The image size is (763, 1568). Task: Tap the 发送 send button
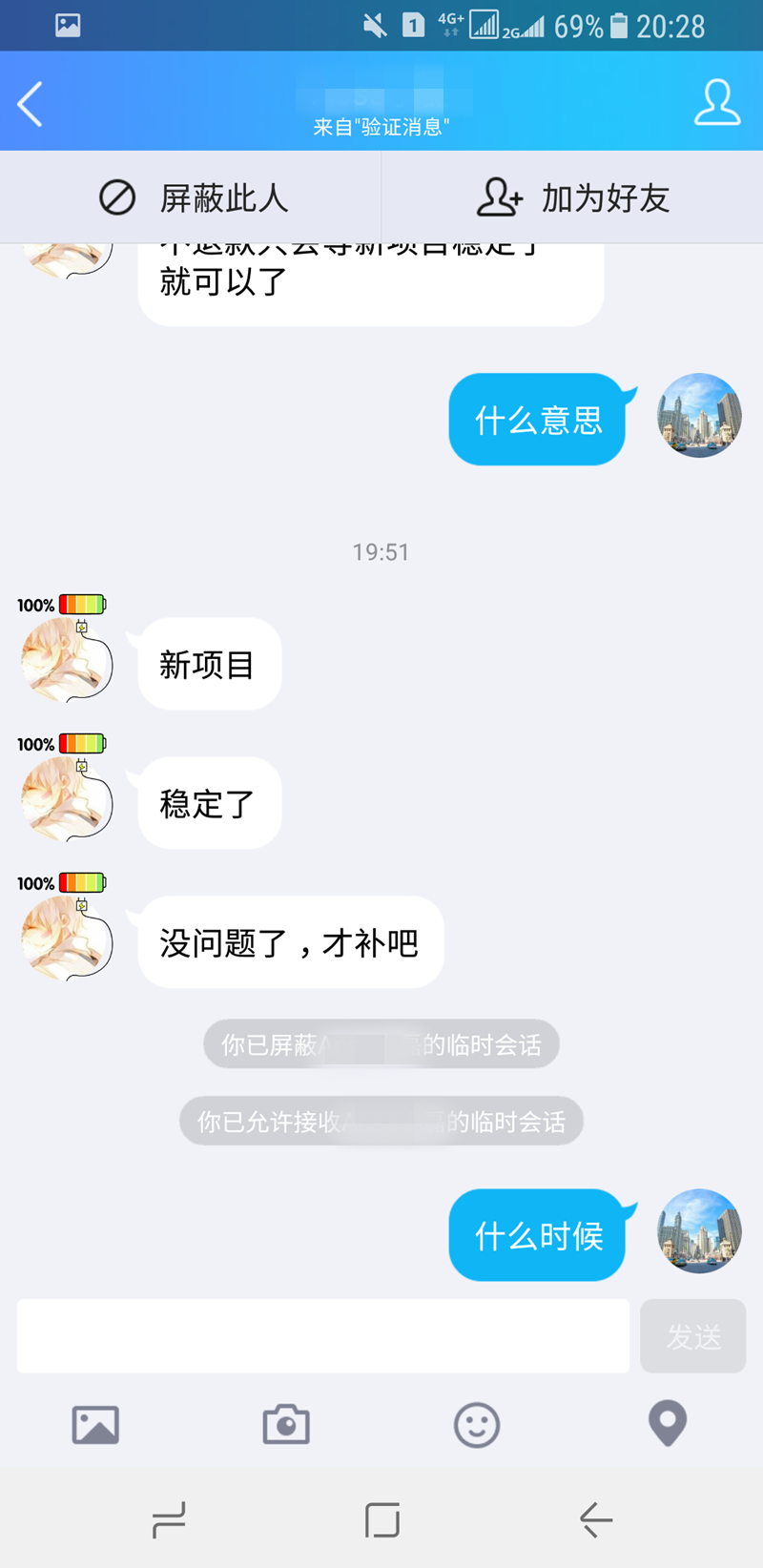(692, 1336)
